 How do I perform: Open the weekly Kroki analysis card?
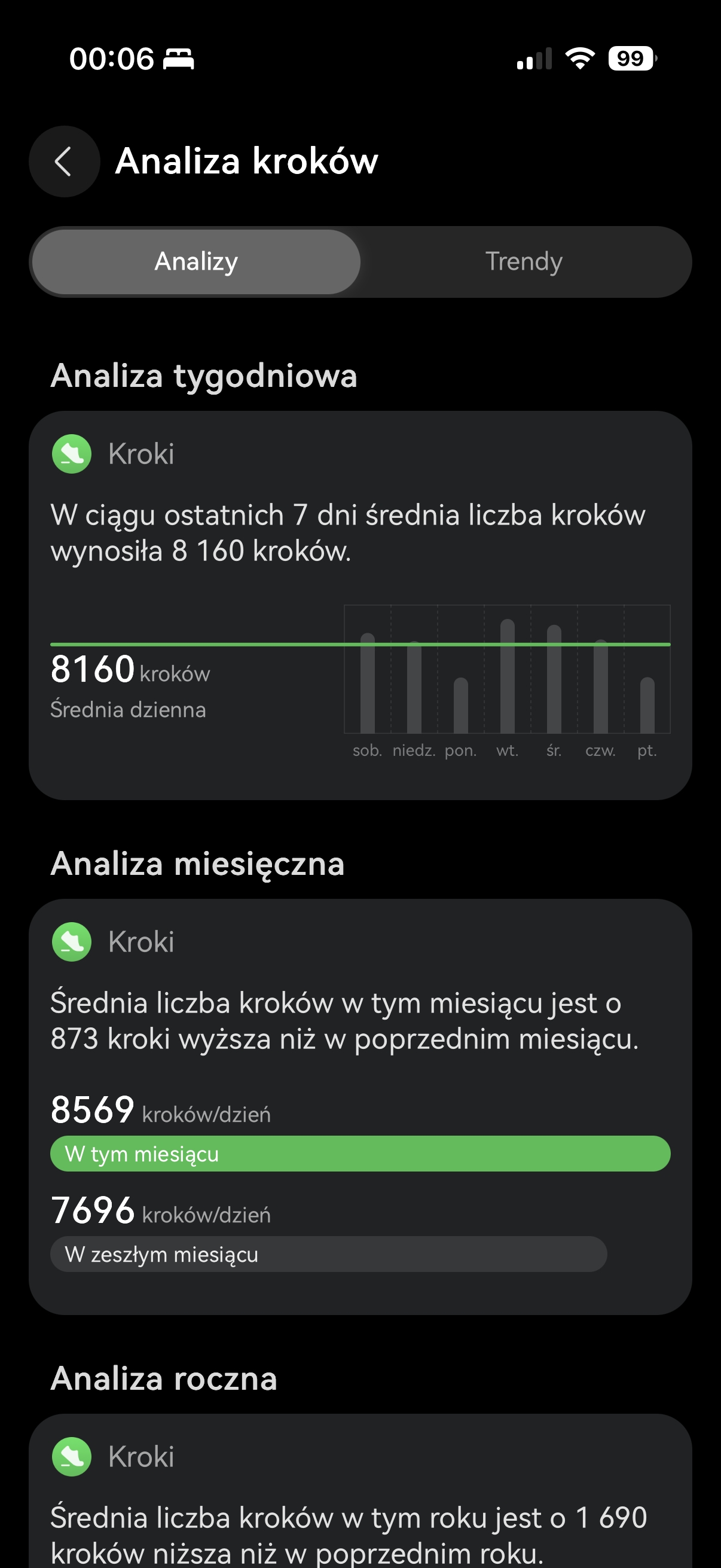click(360, 605)
